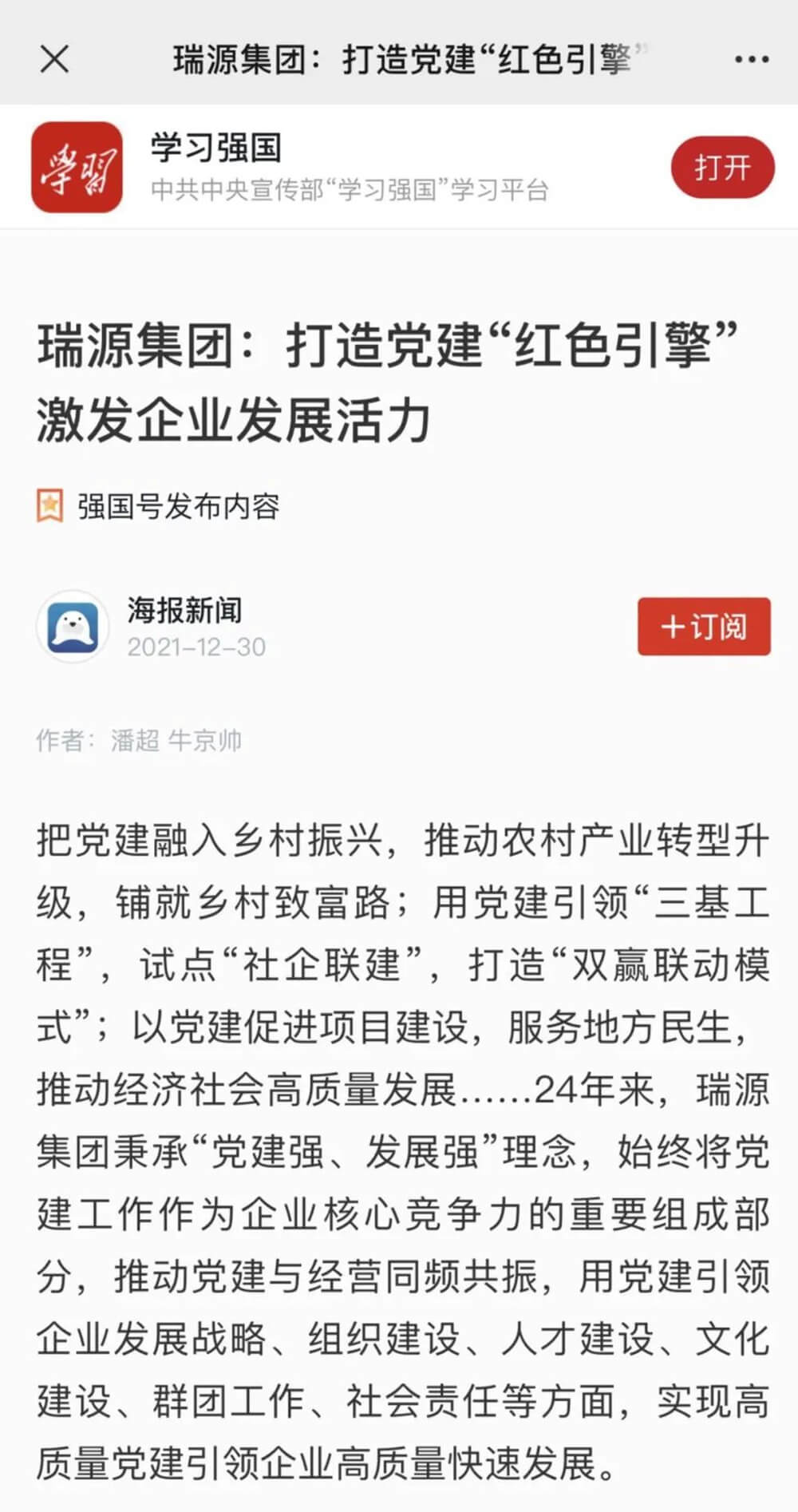Open the three-dot overflow menu
Image resolution: width=798 pixels, height=1512 pixels.
click(x=752, y=60)
